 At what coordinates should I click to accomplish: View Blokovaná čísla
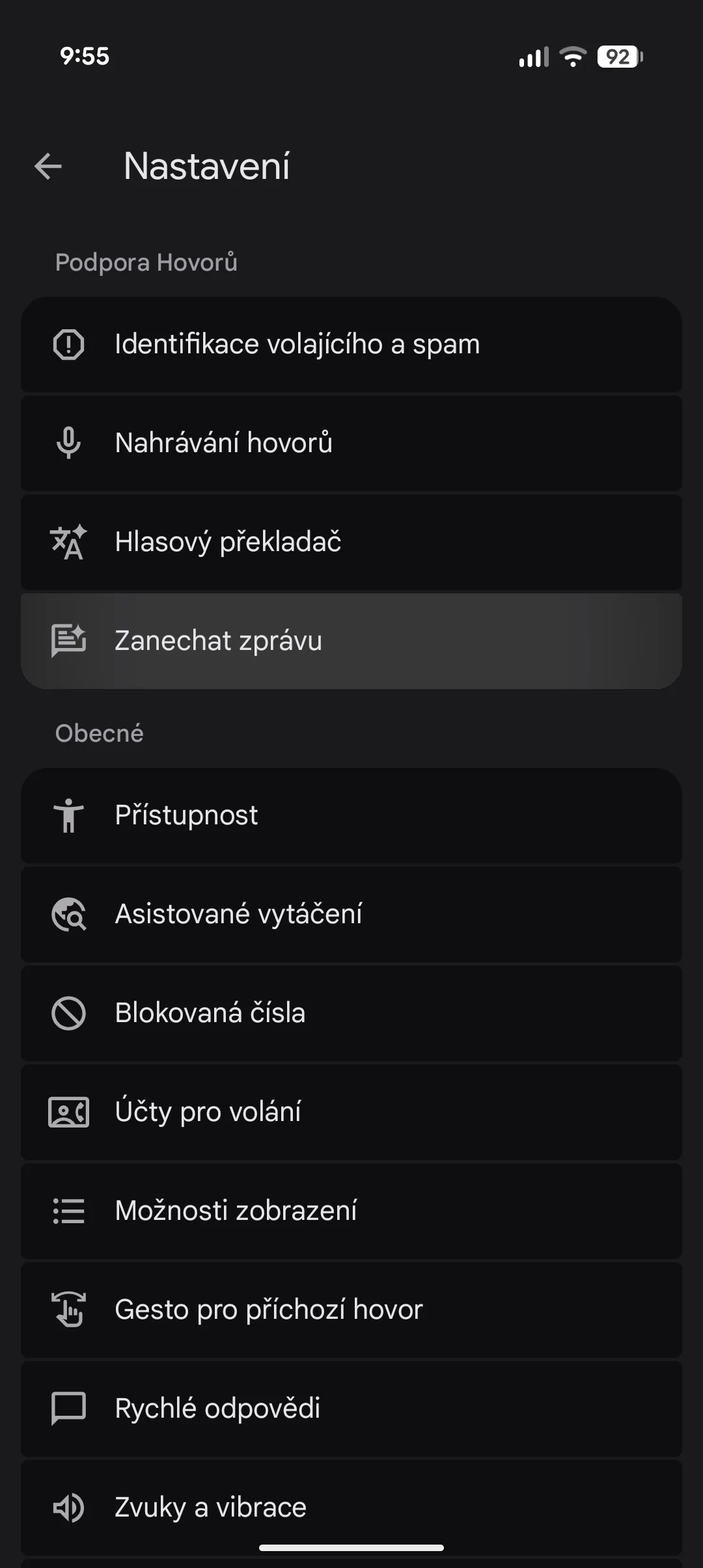(351, 1014)
